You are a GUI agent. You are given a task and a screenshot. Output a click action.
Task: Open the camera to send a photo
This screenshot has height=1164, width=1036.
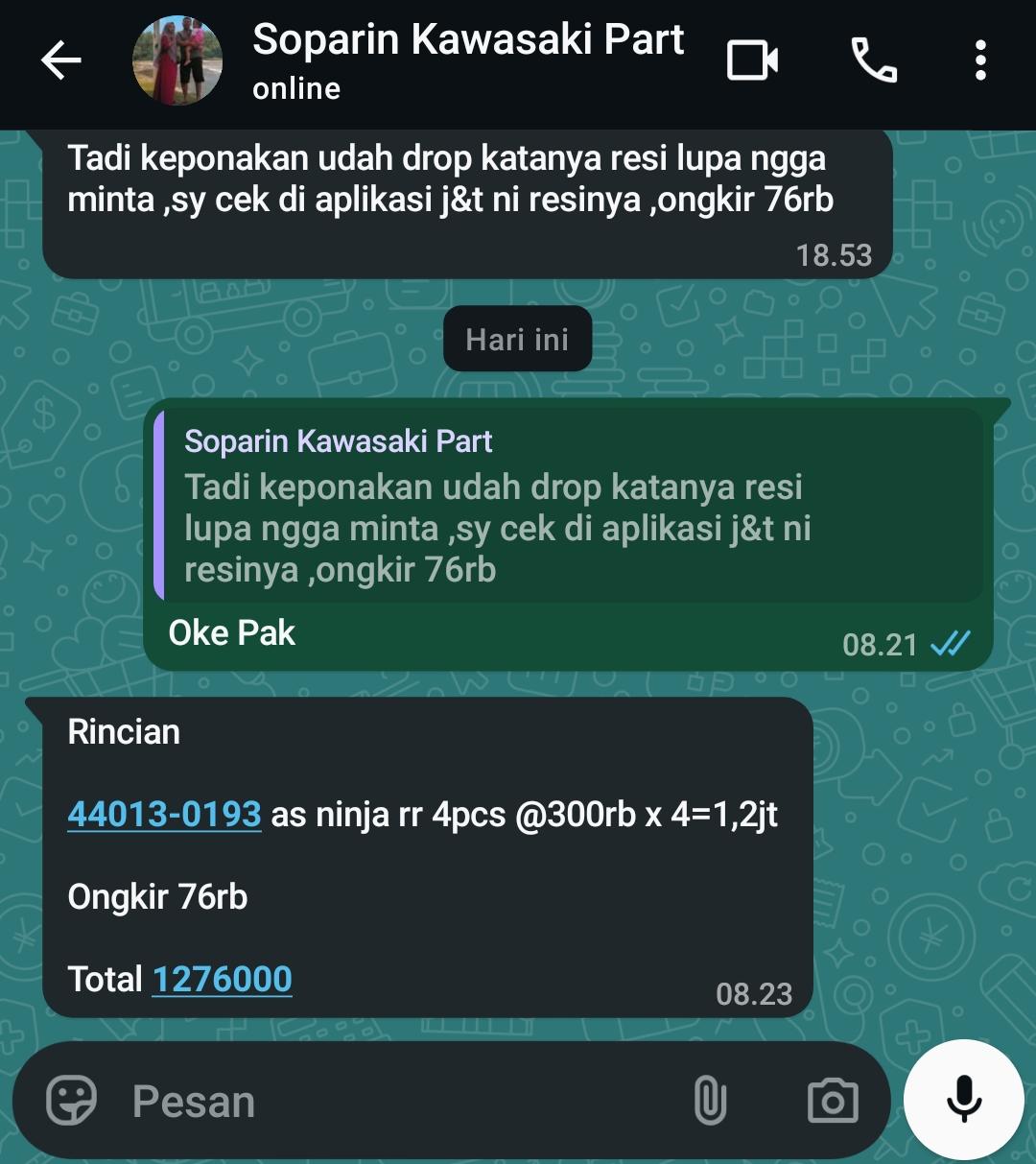(832, 1101)
